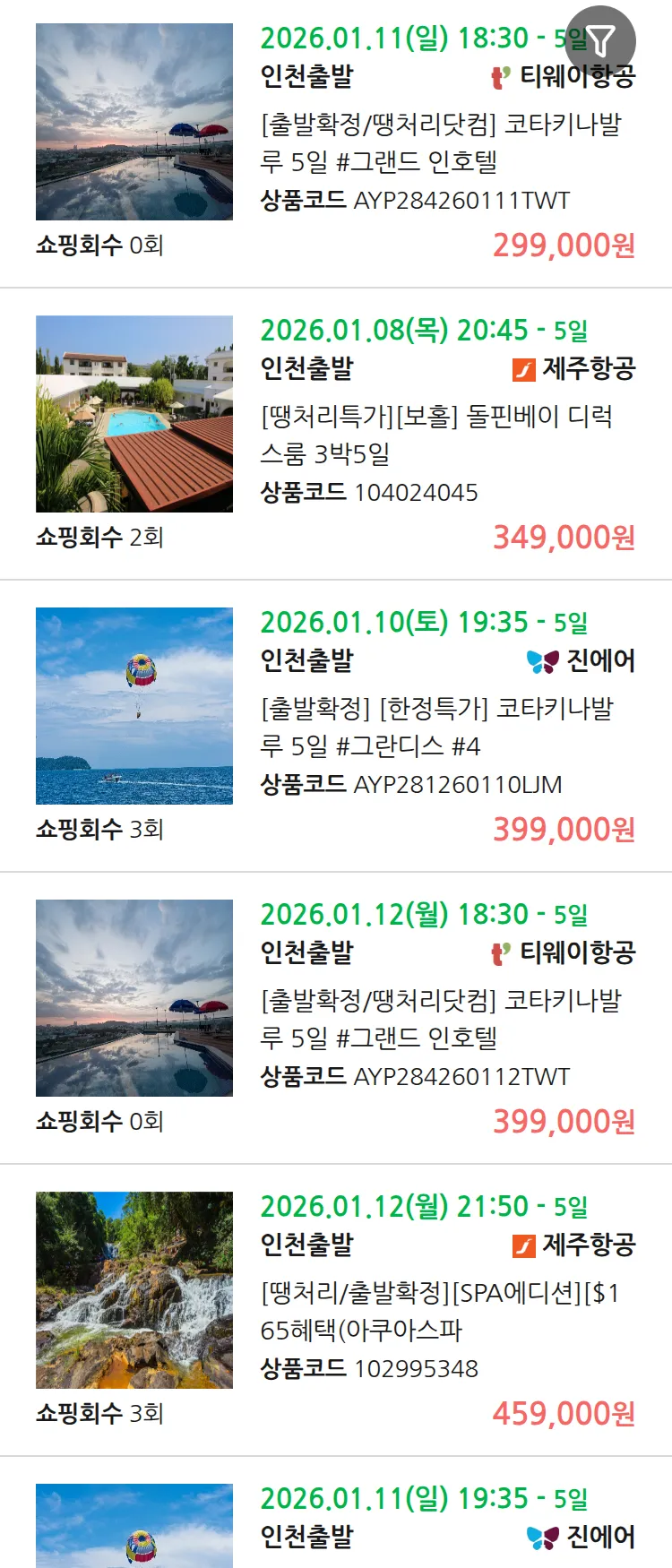
Task: Open the T'way 2026.01.12 Grand In Hotel package
Action: click(440, 1020)
